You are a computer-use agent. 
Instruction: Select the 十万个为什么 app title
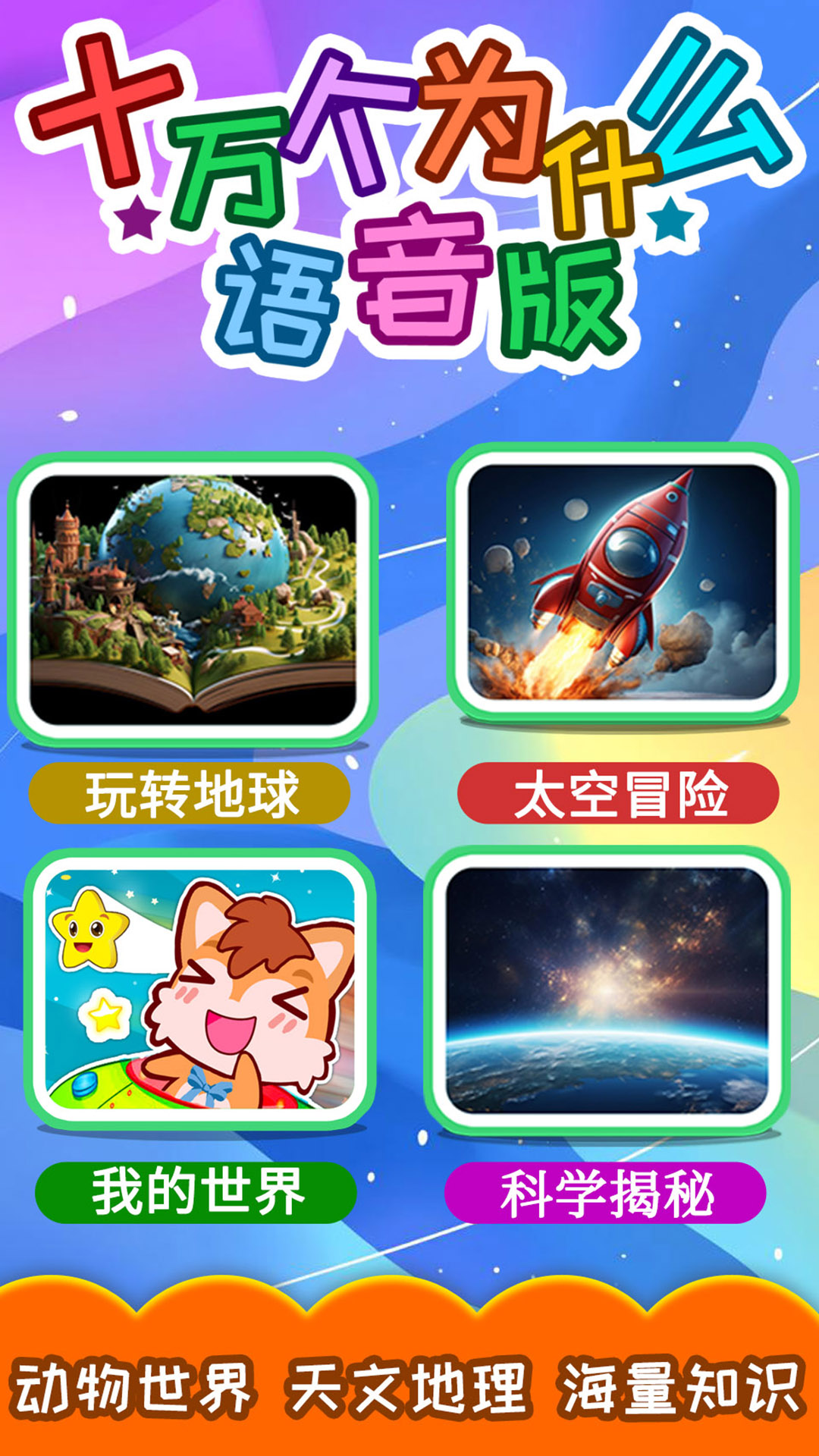(x=409, y=129)
